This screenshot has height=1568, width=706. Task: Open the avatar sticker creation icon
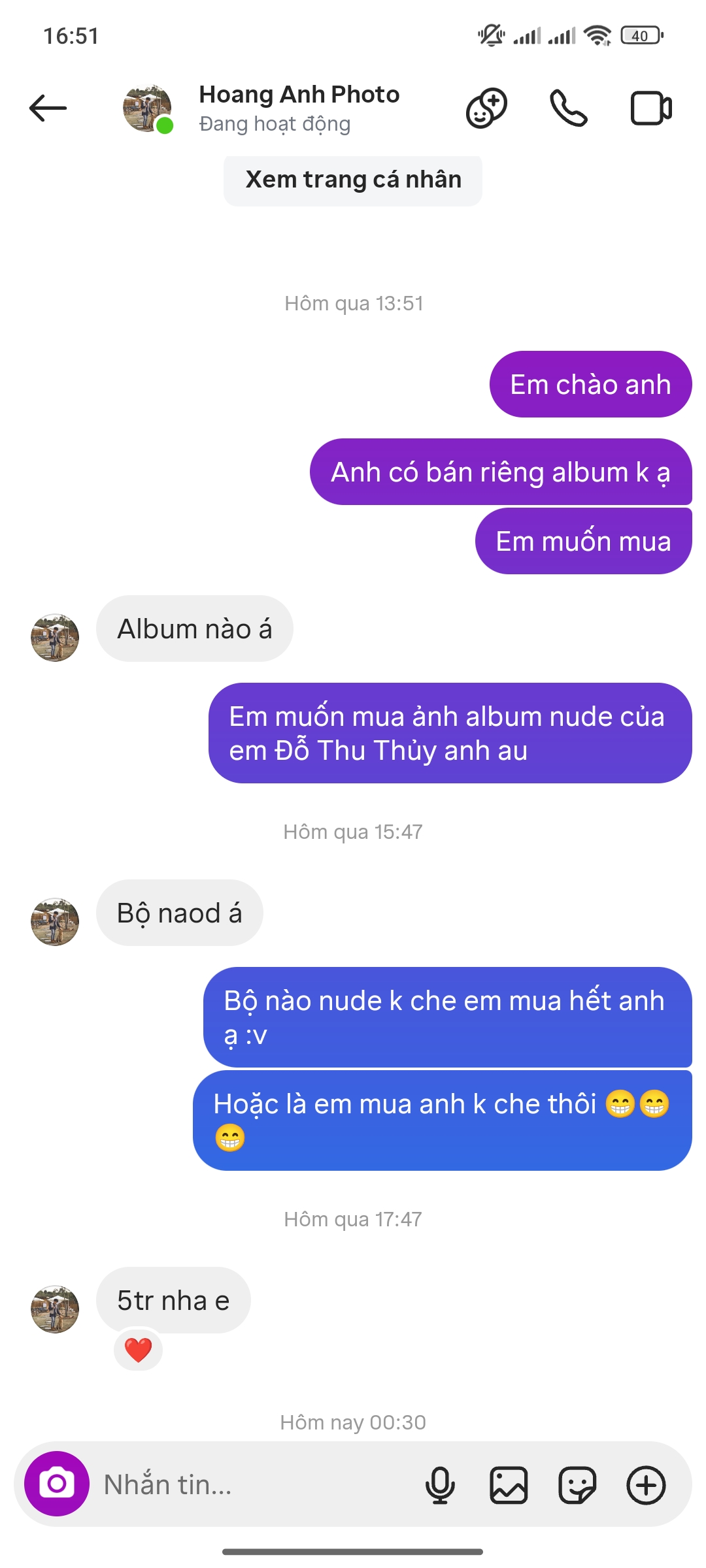[486, 108]
